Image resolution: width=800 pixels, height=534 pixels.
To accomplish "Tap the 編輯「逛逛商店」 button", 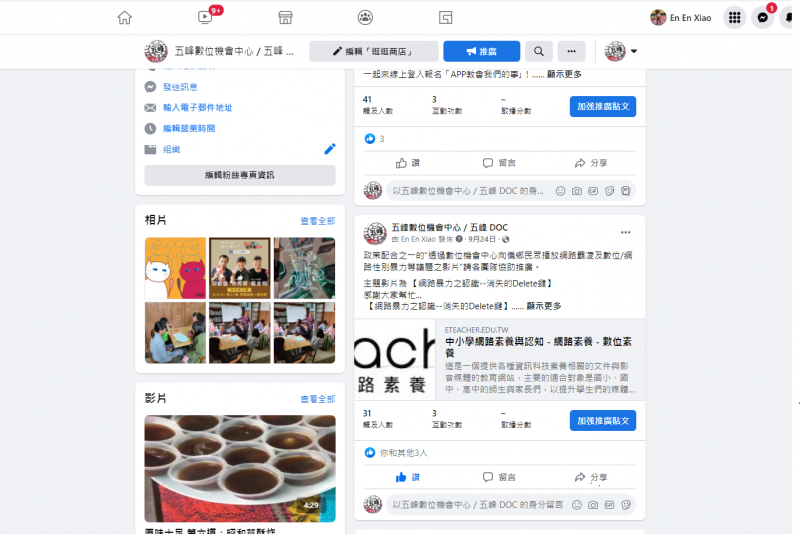I will click(x=374, y=51).
